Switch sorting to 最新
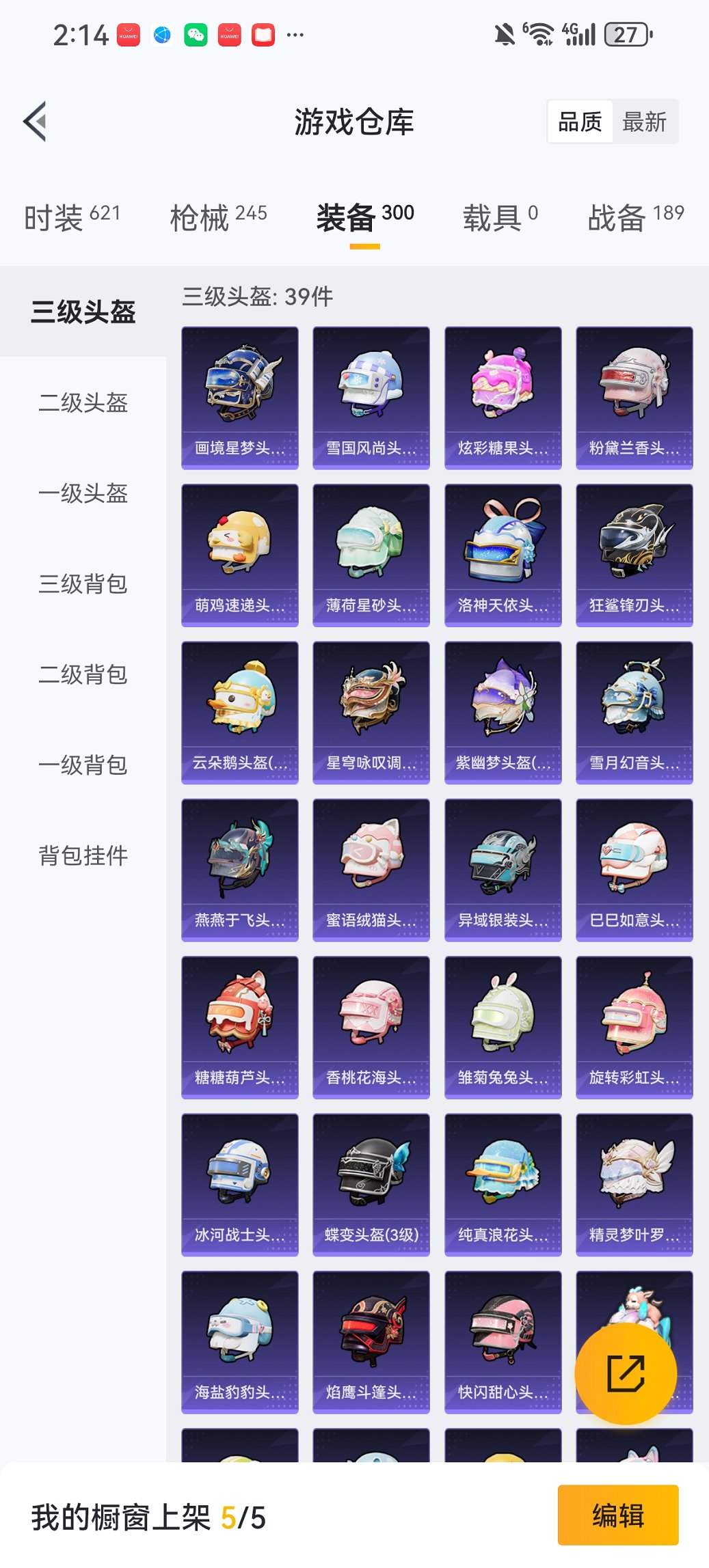Image resolution: width=709 pixels, height=1568 pixels. click(x=643, y=122)
